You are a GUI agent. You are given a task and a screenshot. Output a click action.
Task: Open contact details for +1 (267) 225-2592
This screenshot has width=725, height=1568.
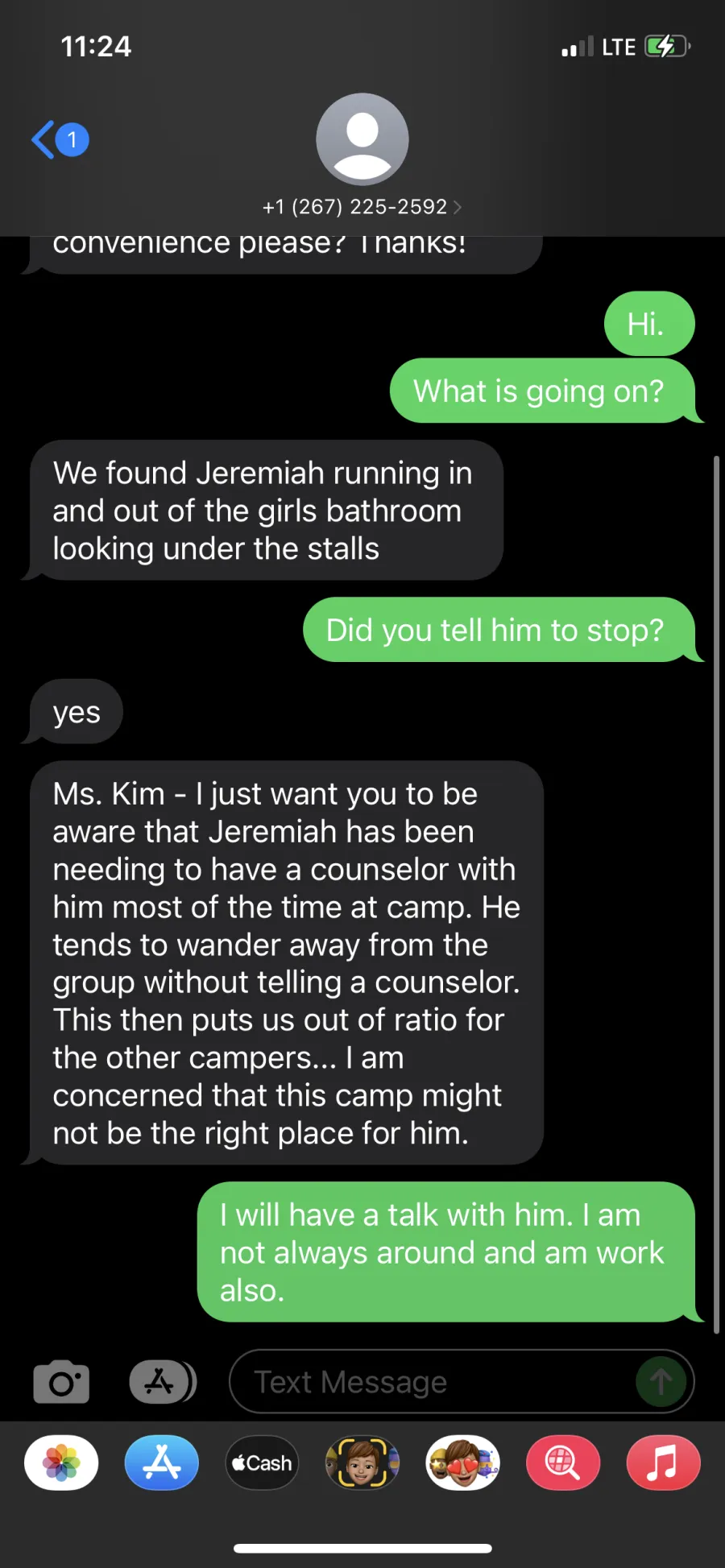pyautogui.click(x=362, y=207)
